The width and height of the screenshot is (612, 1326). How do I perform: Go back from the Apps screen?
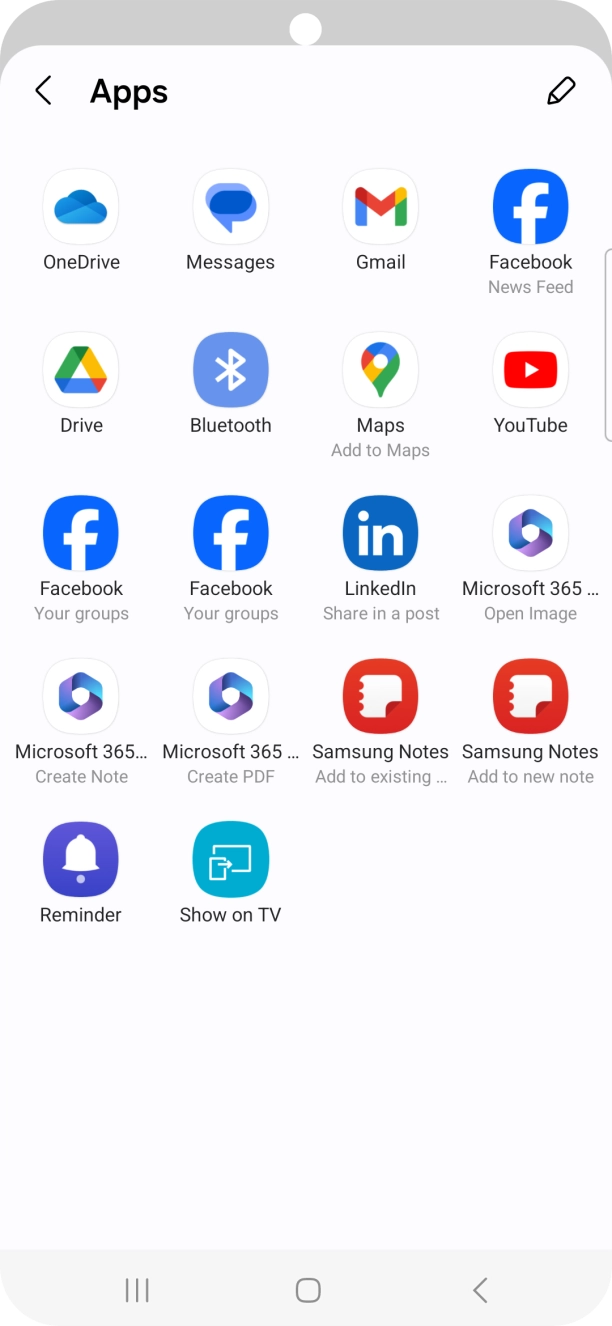tap(43, 91)
